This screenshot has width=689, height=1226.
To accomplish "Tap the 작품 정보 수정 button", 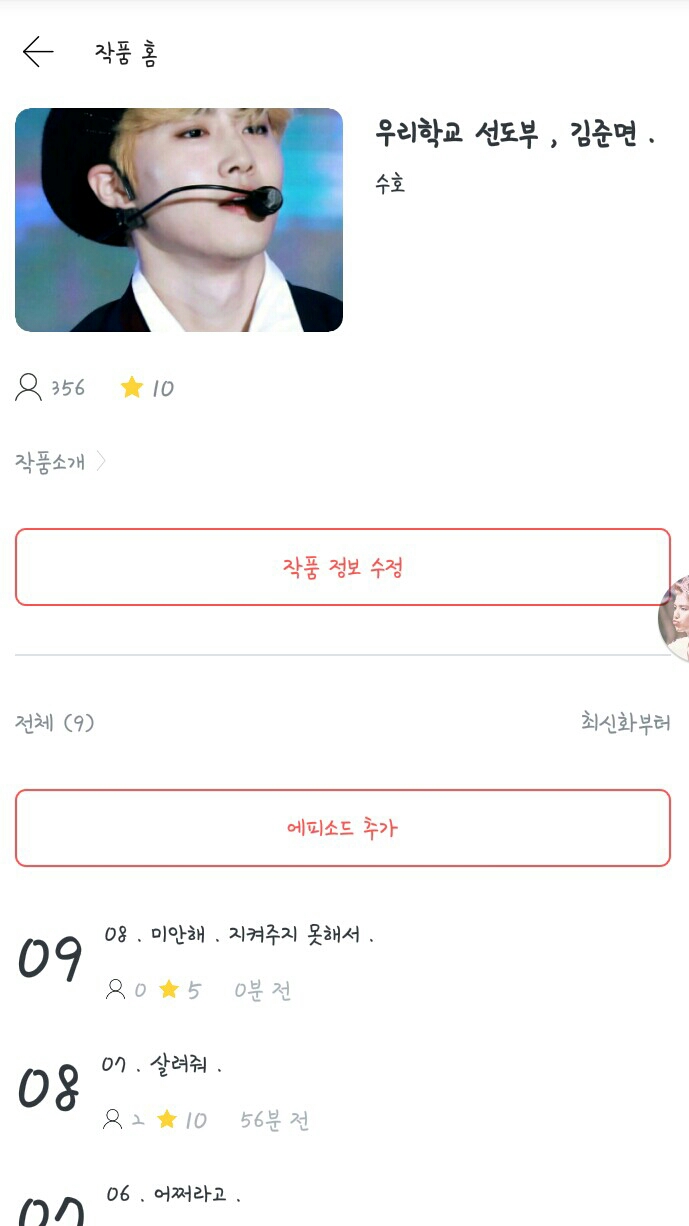I will [343, 567].
